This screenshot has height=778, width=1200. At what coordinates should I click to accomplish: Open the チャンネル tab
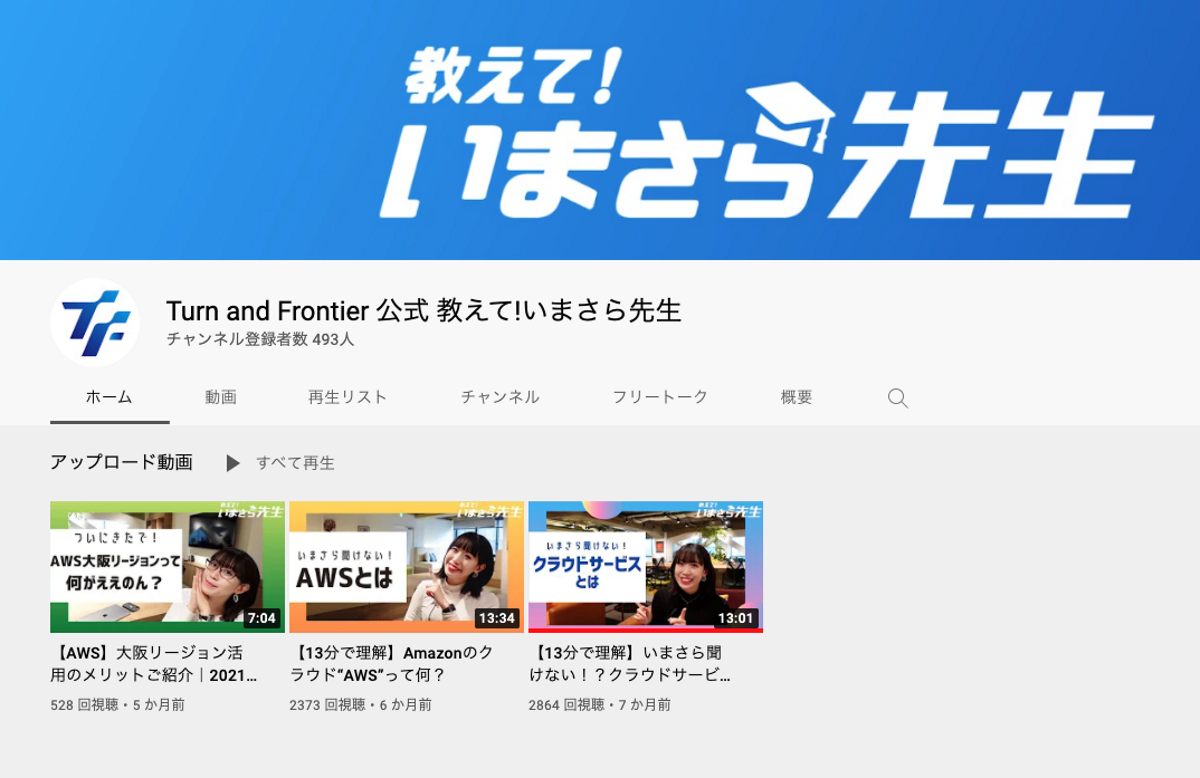coord(500,397)
